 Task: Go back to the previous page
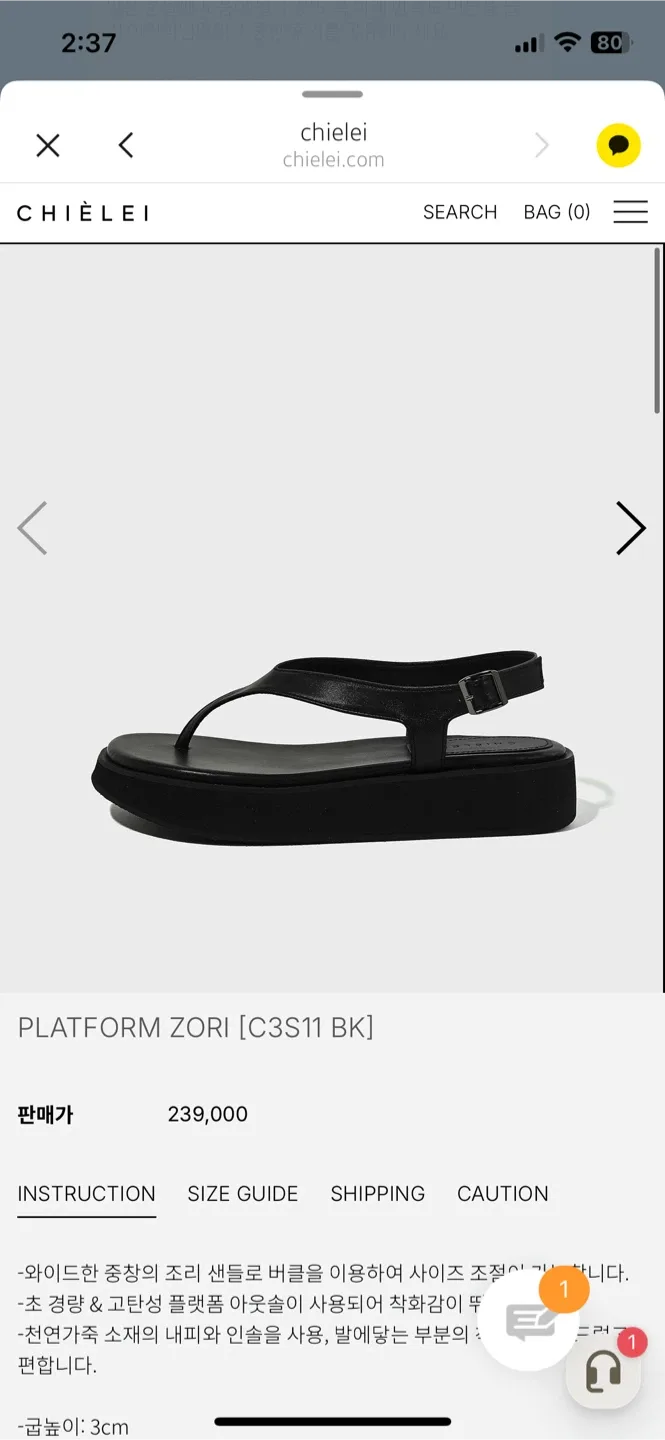pyautogui.click(x=126, y=146)
